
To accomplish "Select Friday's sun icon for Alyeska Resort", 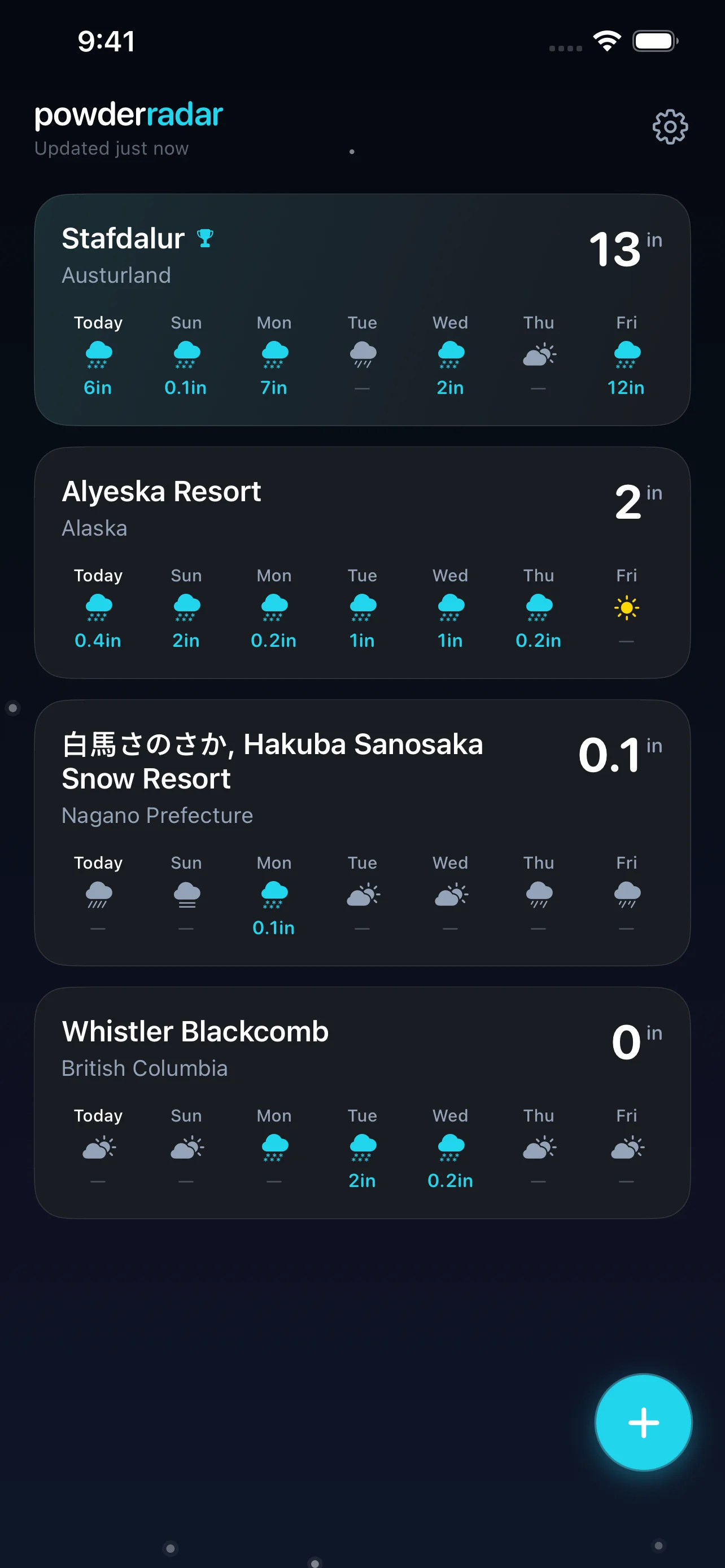I will 626,607.
